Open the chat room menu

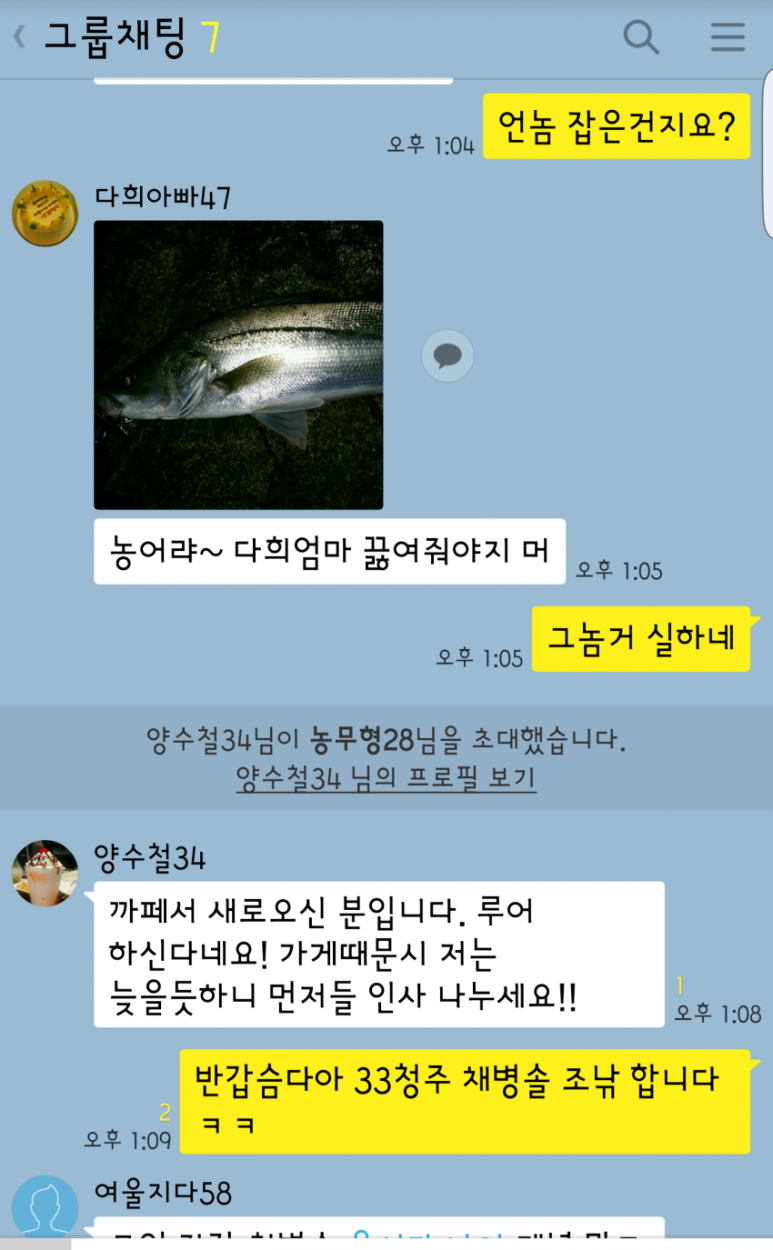728,38
